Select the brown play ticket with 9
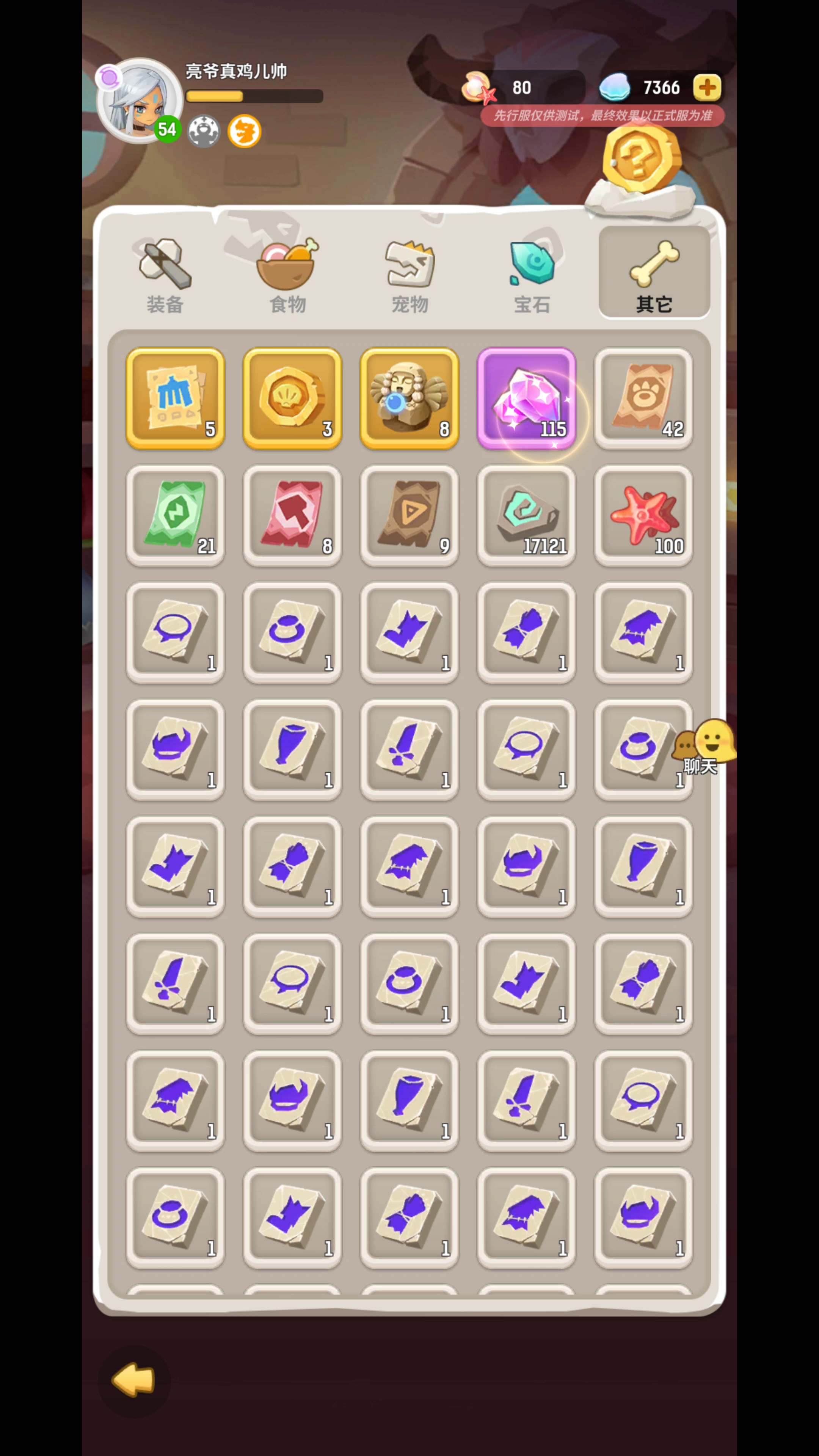Screen dimensions: 819x1456 (x=409, y=516)
